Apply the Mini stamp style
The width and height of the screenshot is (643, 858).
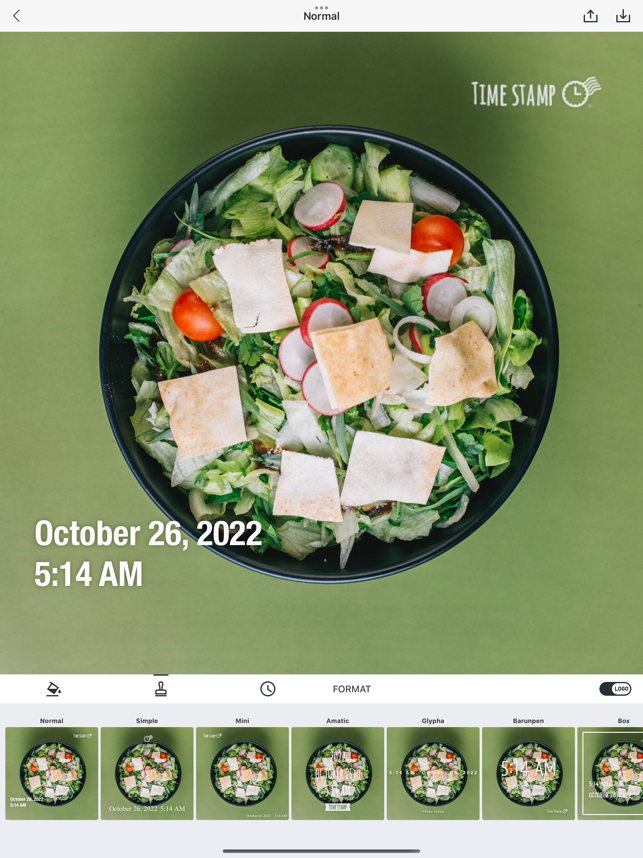pos(242,773)
